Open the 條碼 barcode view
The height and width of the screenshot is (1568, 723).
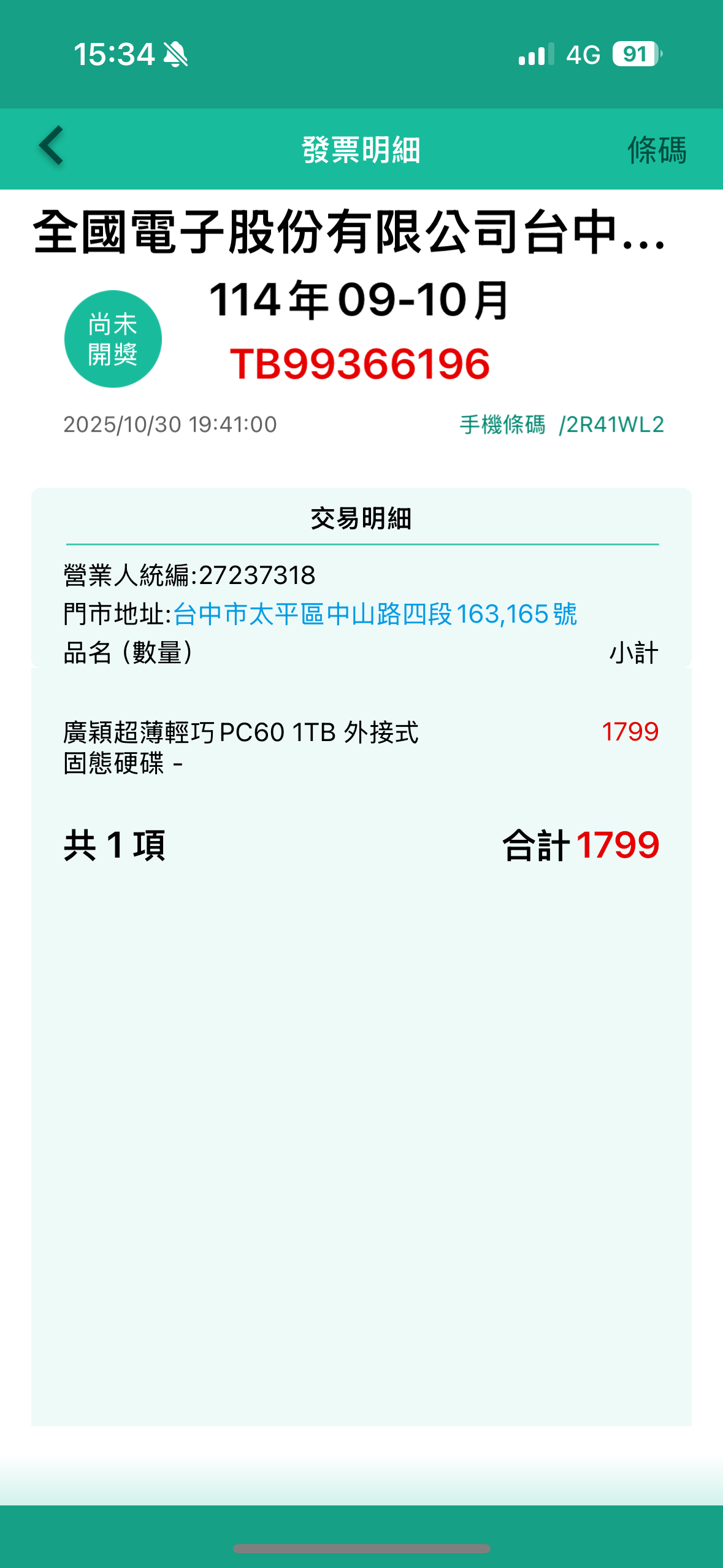[656, 150]
